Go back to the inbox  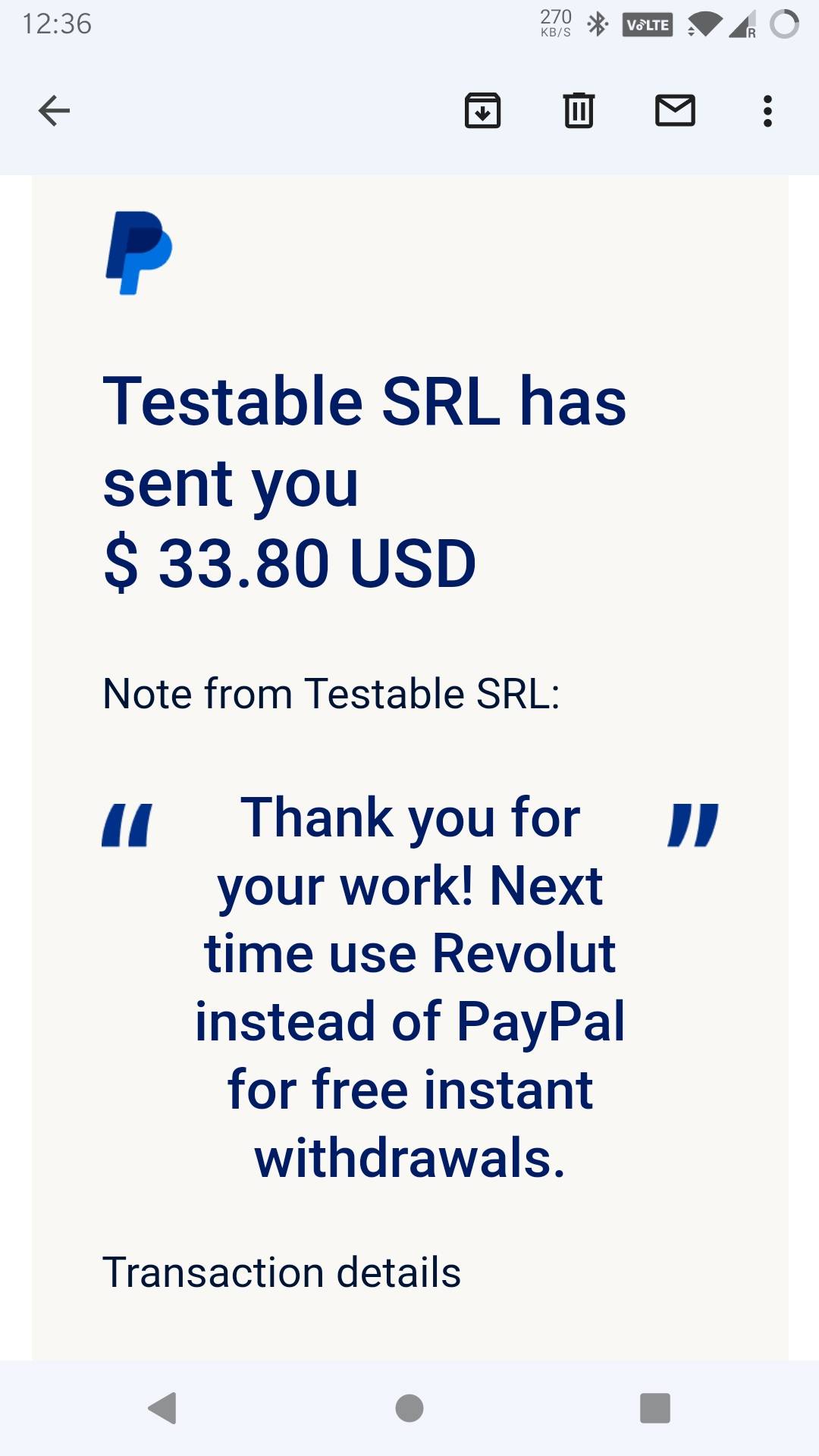(x=54, y=111)
